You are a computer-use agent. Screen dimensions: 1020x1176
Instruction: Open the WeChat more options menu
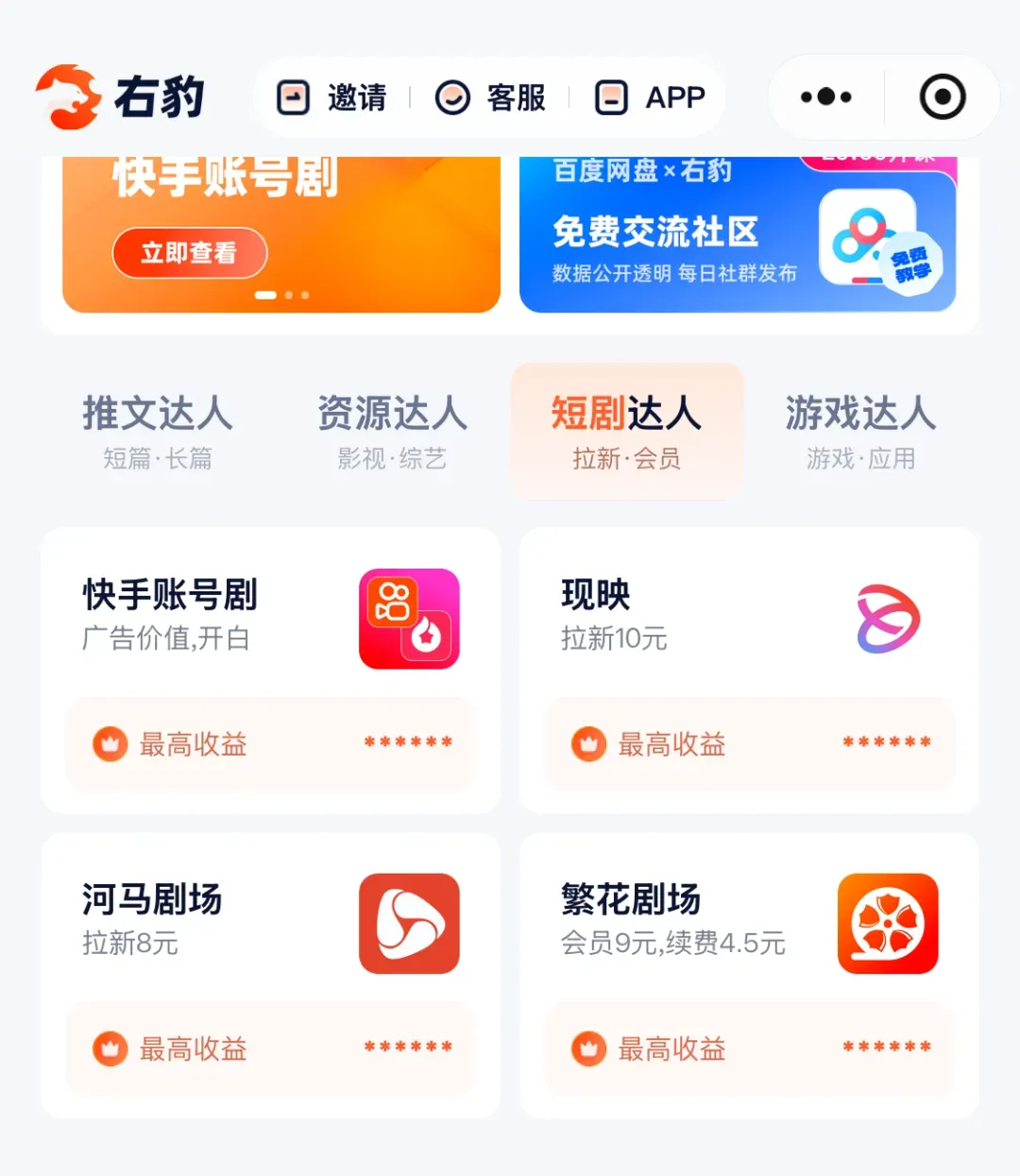click(x=824, y=96)
